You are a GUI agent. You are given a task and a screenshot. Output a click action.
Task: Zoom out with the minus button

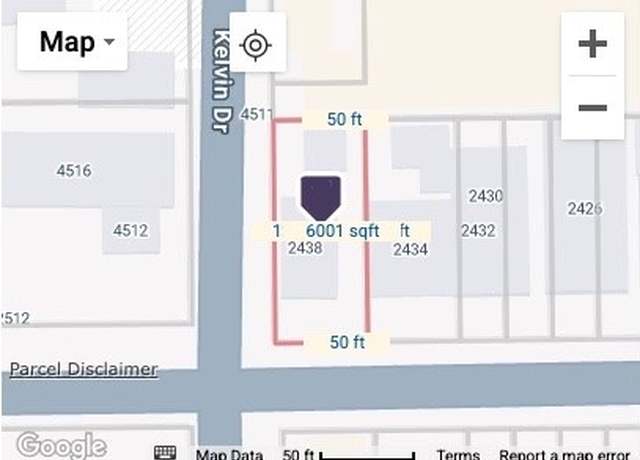point(593,107)
